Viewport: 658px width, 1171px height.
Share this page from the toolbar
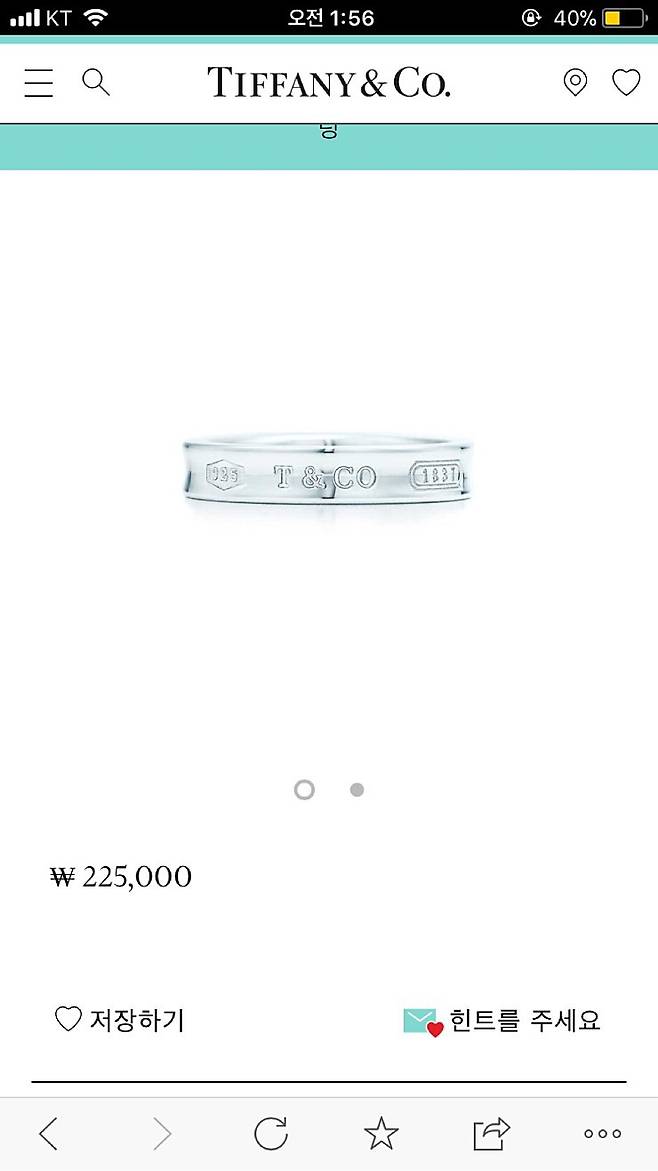[x=491, y=1134]
